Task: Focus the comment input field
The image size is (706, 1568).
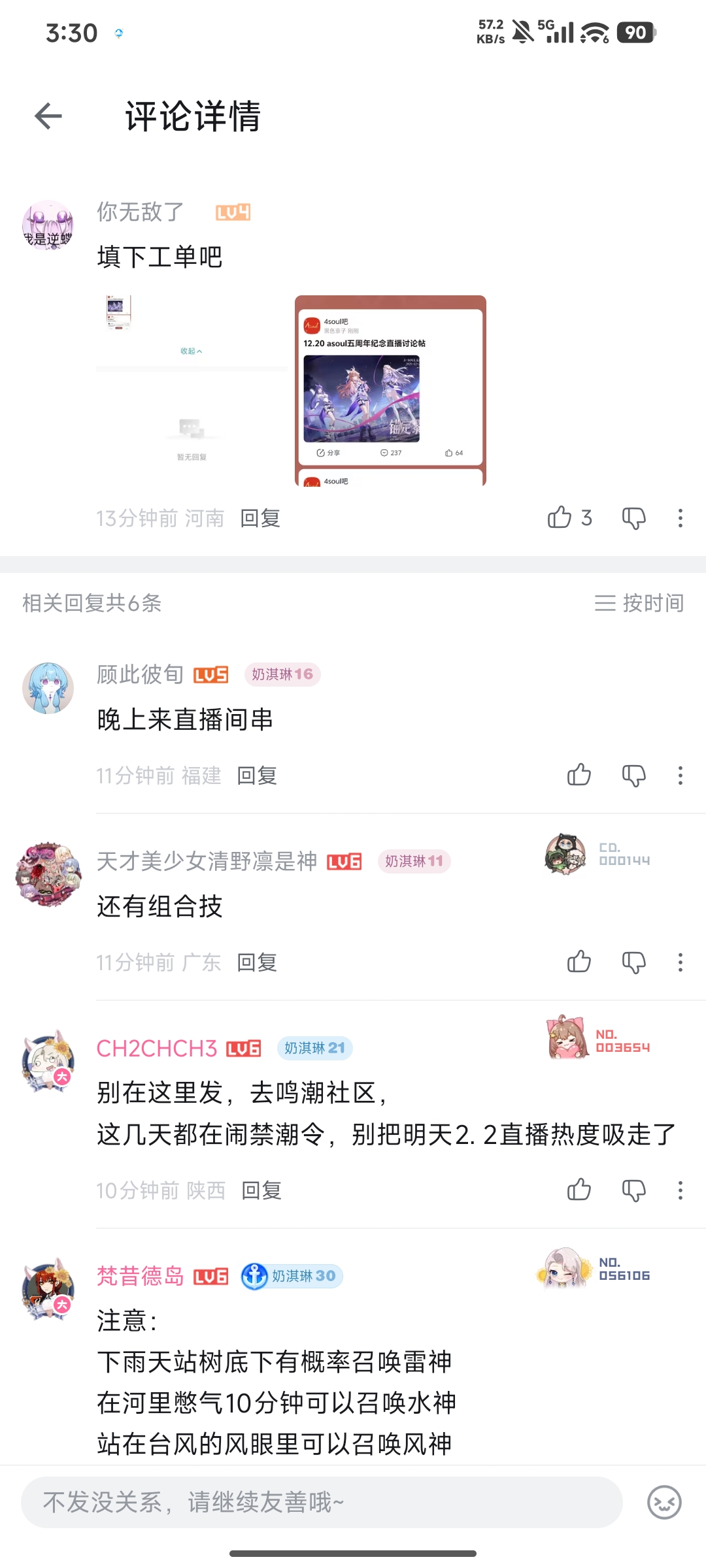Action: (x=322, y=1502)
